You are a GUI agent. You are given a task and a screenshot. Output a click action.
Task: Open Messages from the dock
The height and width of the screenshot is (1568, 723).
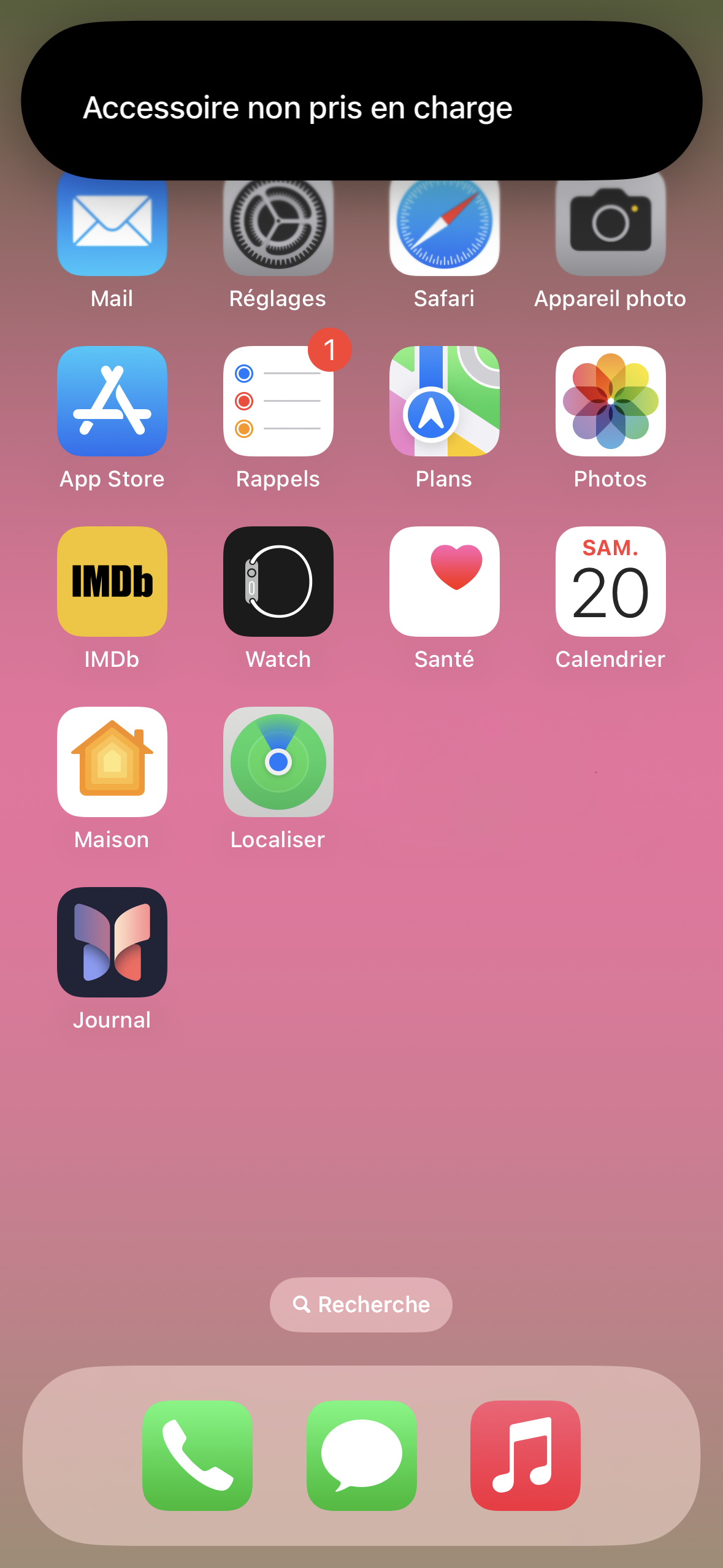point(362,1456)
